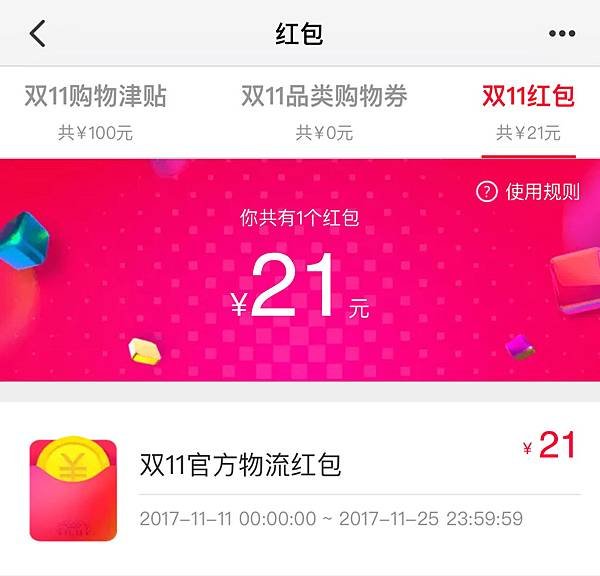
Task: Switch to the 双11购物津贴 tab
Action: 95,111
